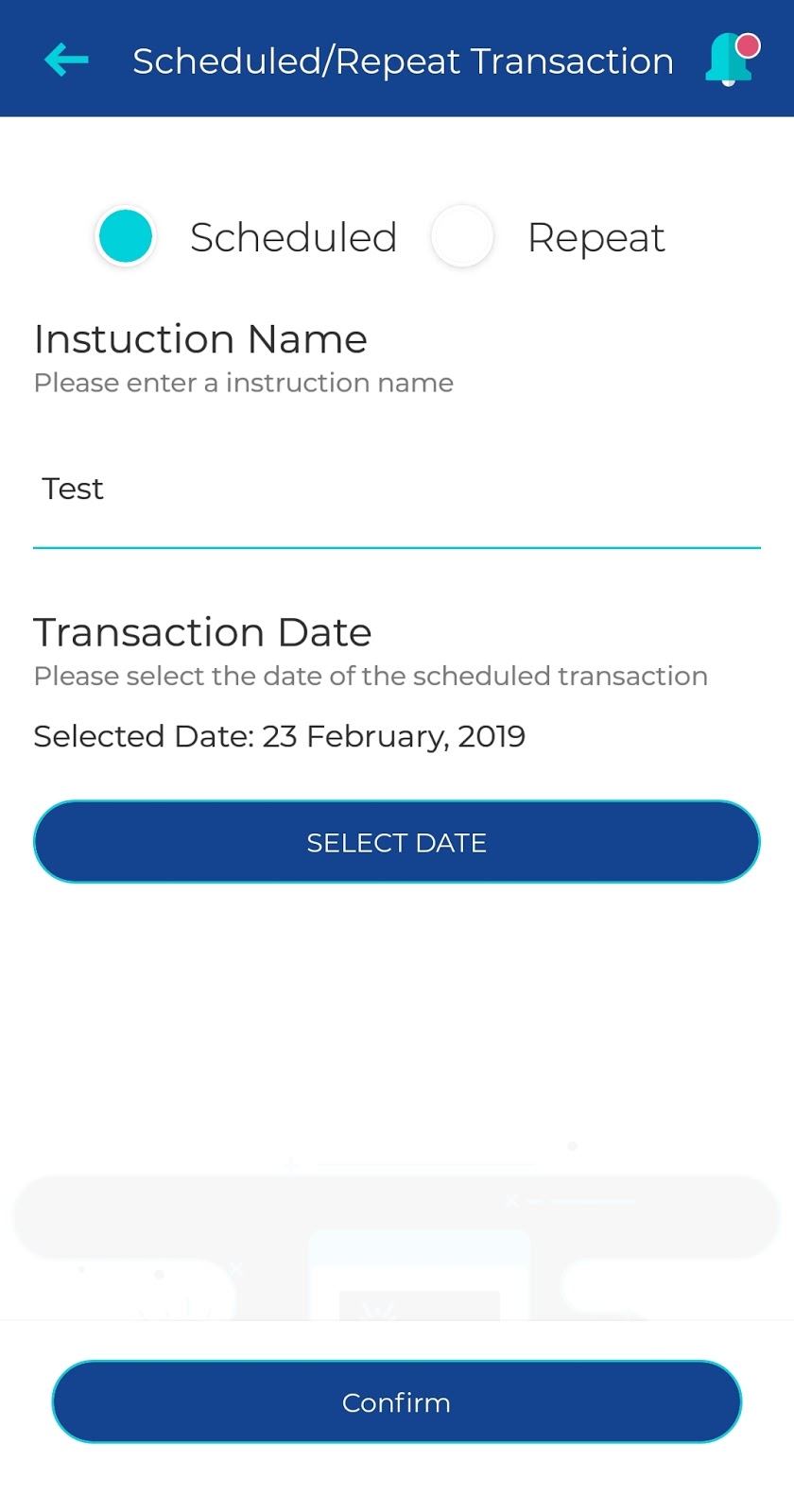Open the date picker via Select Date
The width and height of the screenshot is (794, 1512).
[397, 842]
